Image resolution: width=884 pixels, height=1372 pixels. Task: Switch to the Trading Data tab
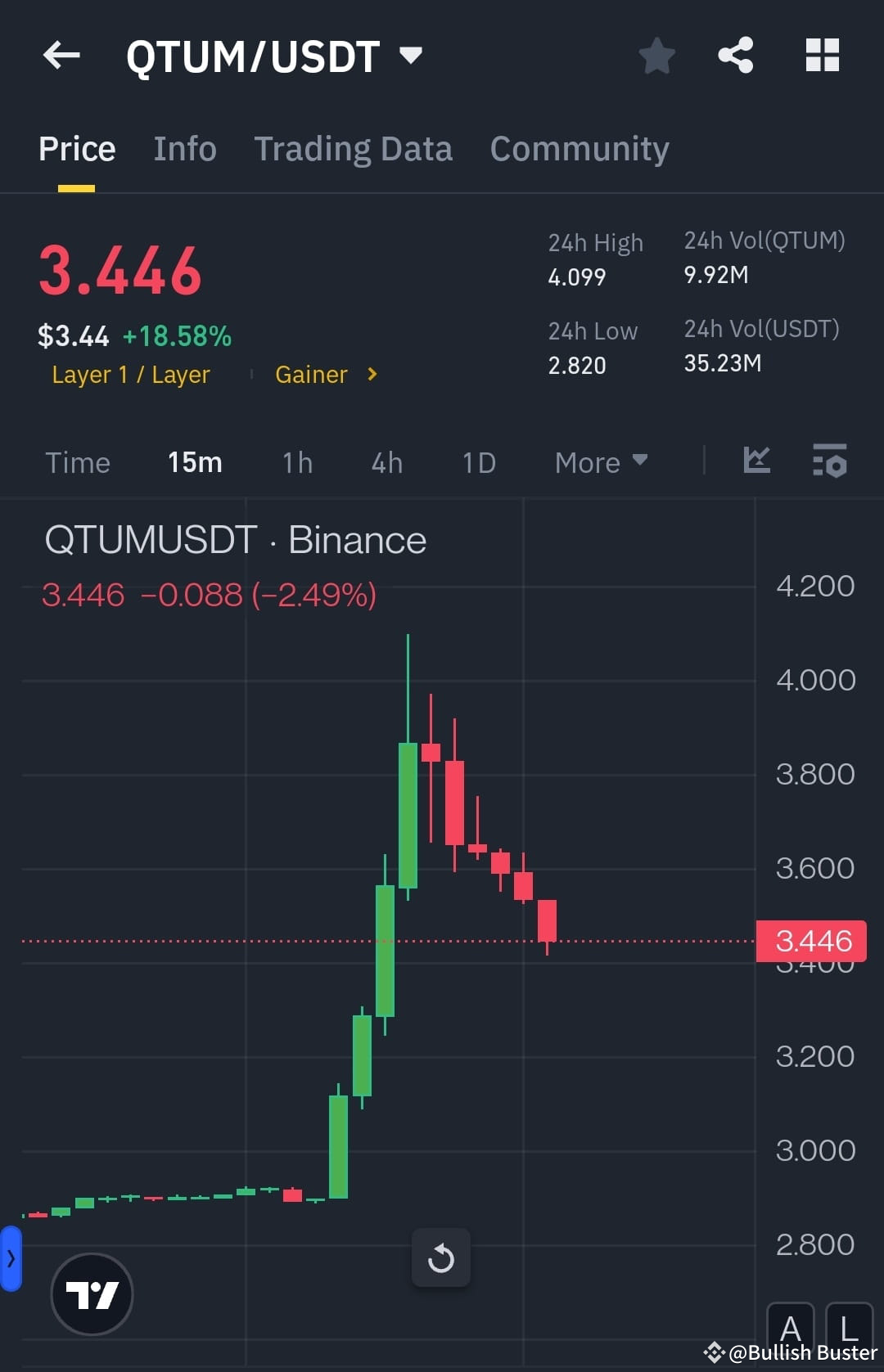coord(354,149)
